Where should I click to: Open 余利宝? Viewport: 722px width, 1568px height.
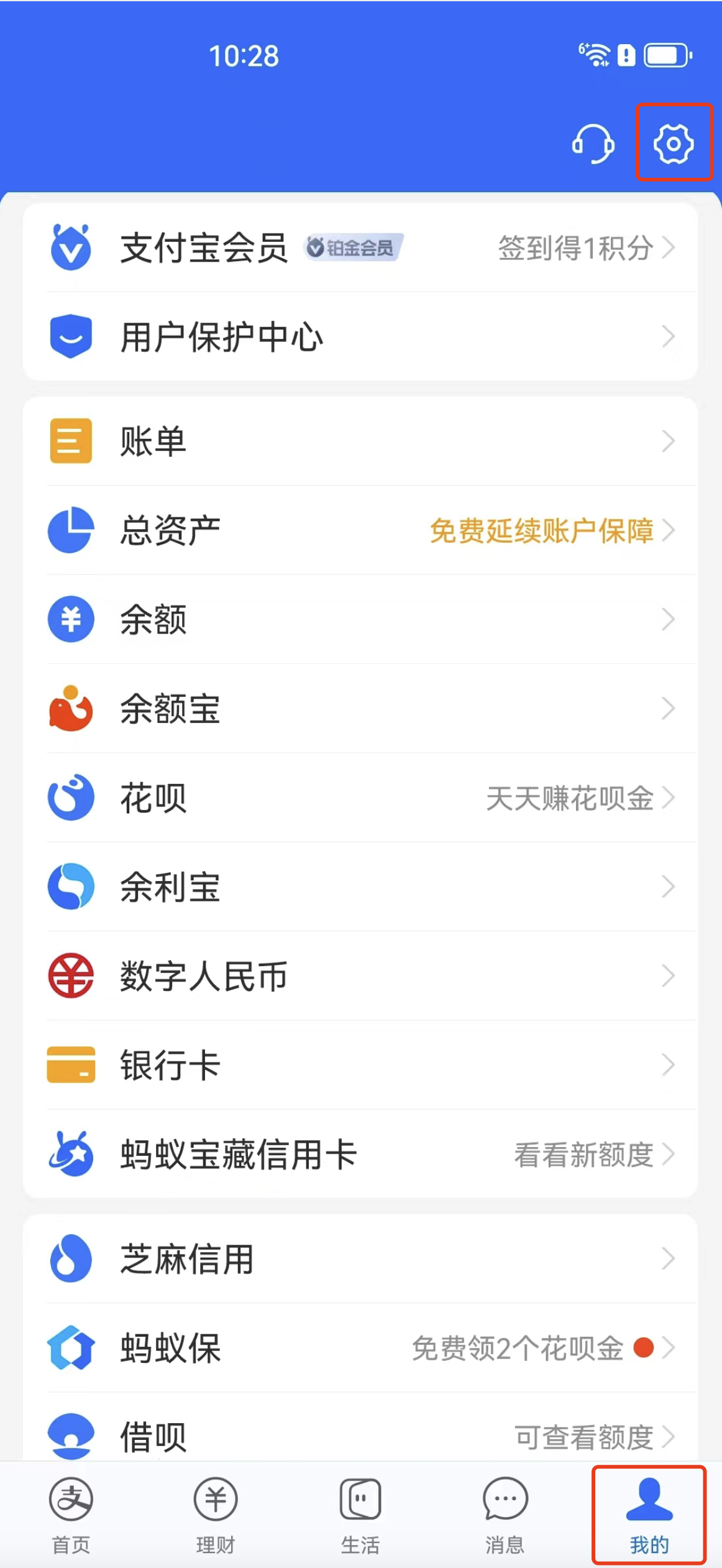click(x=360, y=887)
